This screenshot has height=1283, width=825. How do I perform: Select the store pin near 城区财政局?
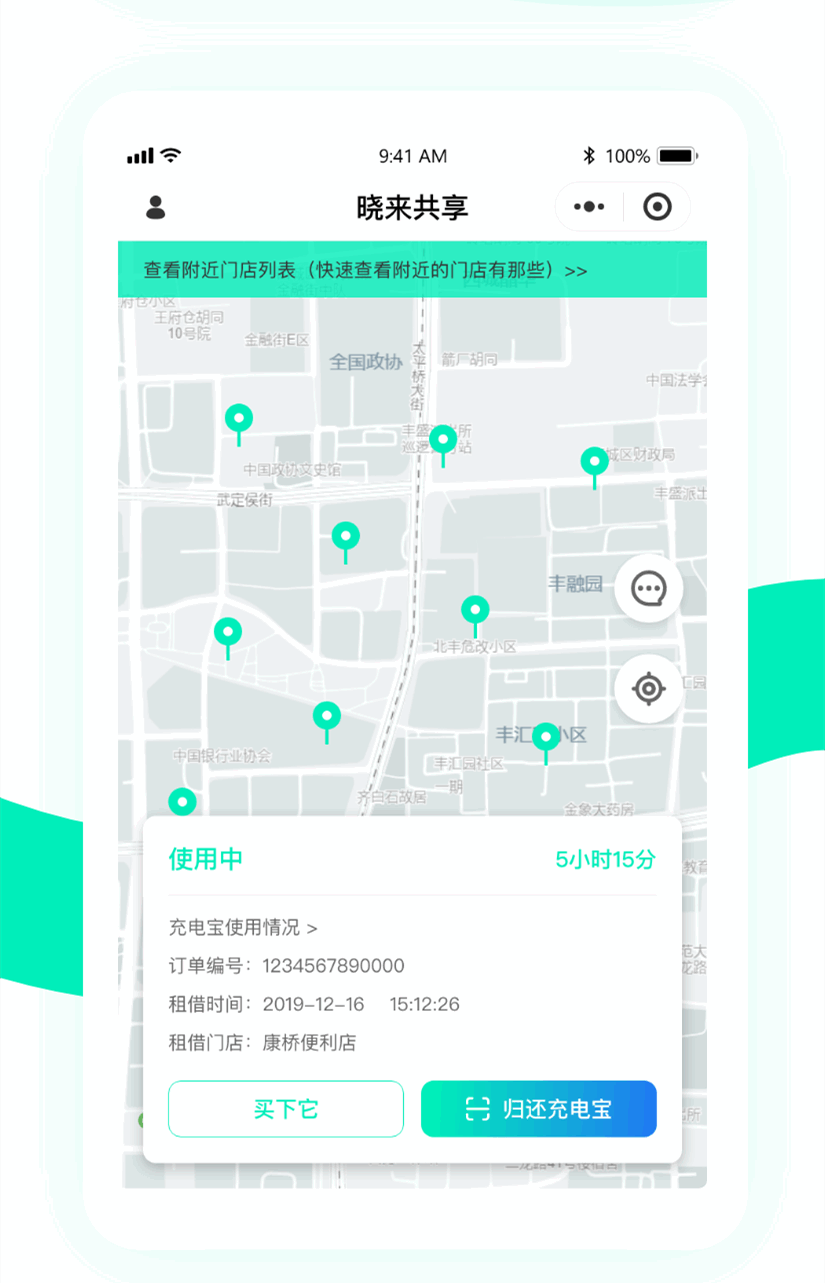coord(594,461)
